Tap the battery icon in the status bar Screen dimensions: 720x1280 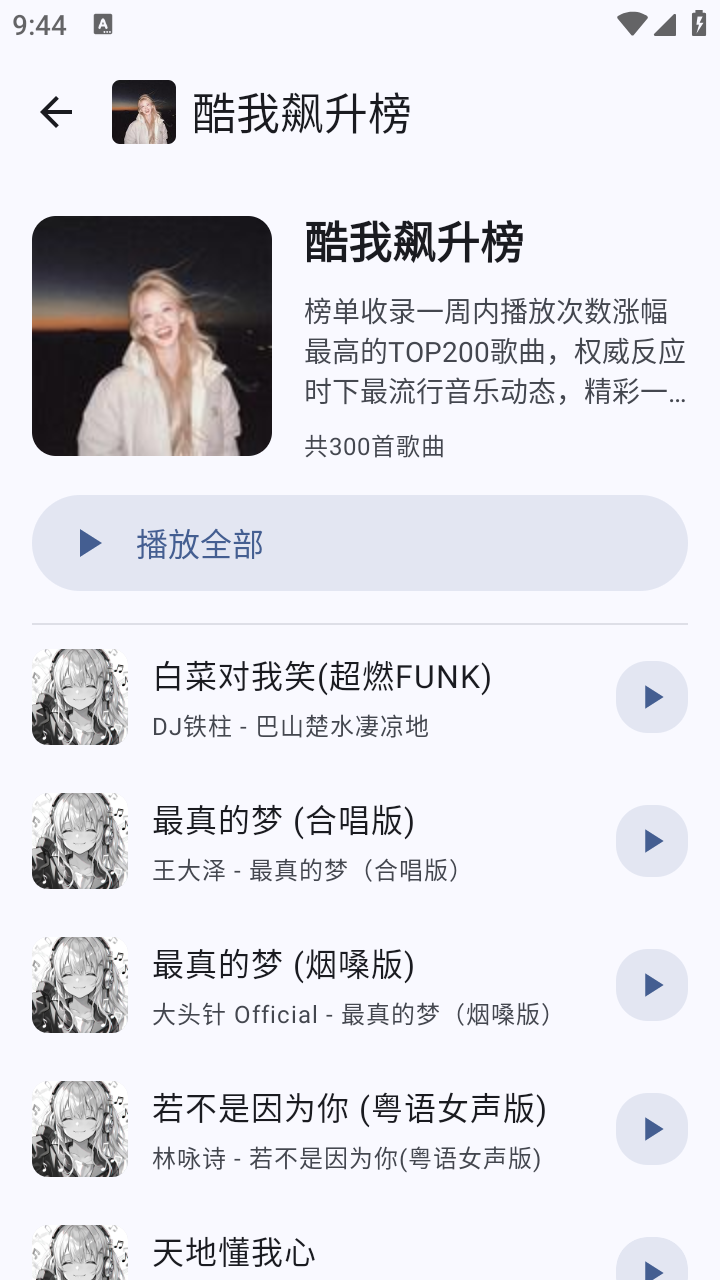pyautogui.click(x=699, y=22)
